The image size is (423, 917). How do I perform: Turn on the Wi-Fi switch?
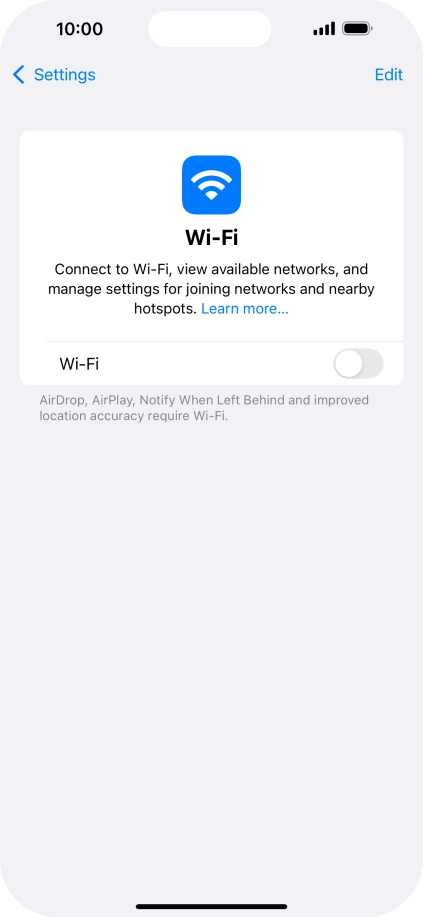pyautogui.click(x=358, y=364)
